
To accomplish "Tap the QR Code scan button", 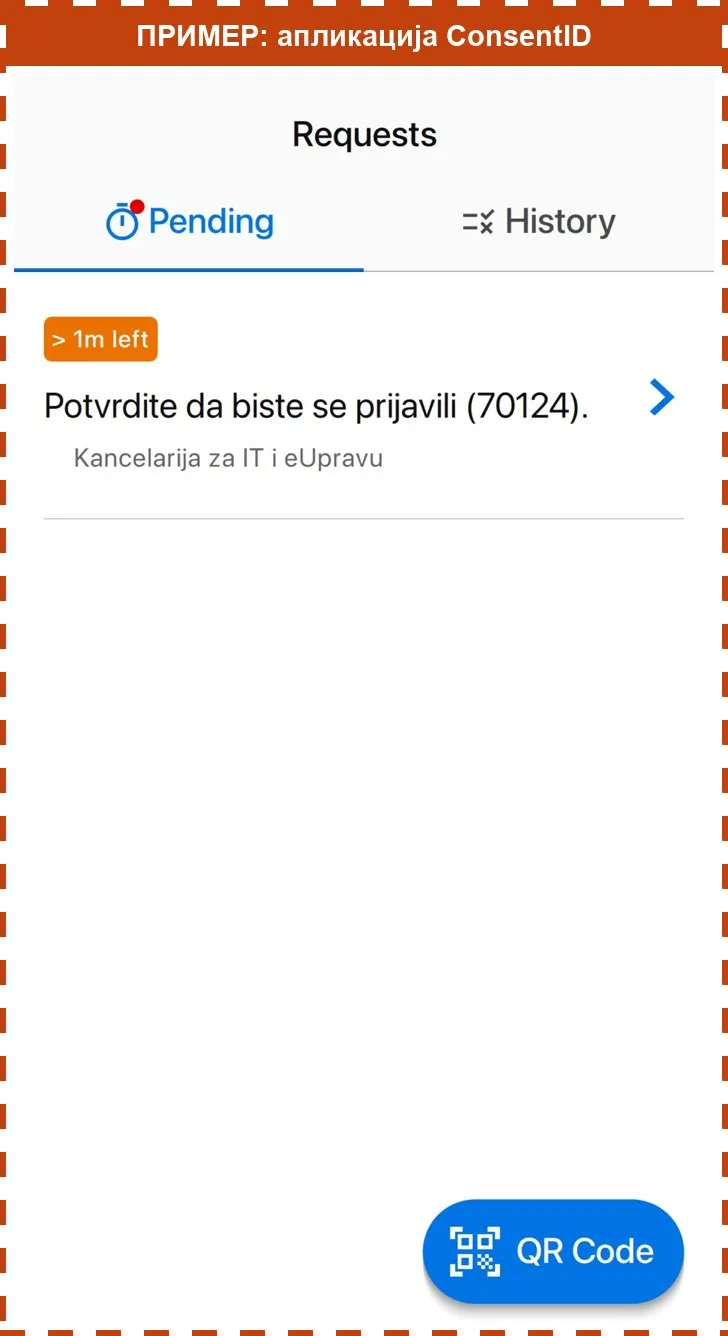I will click(x=553, y=1251).
